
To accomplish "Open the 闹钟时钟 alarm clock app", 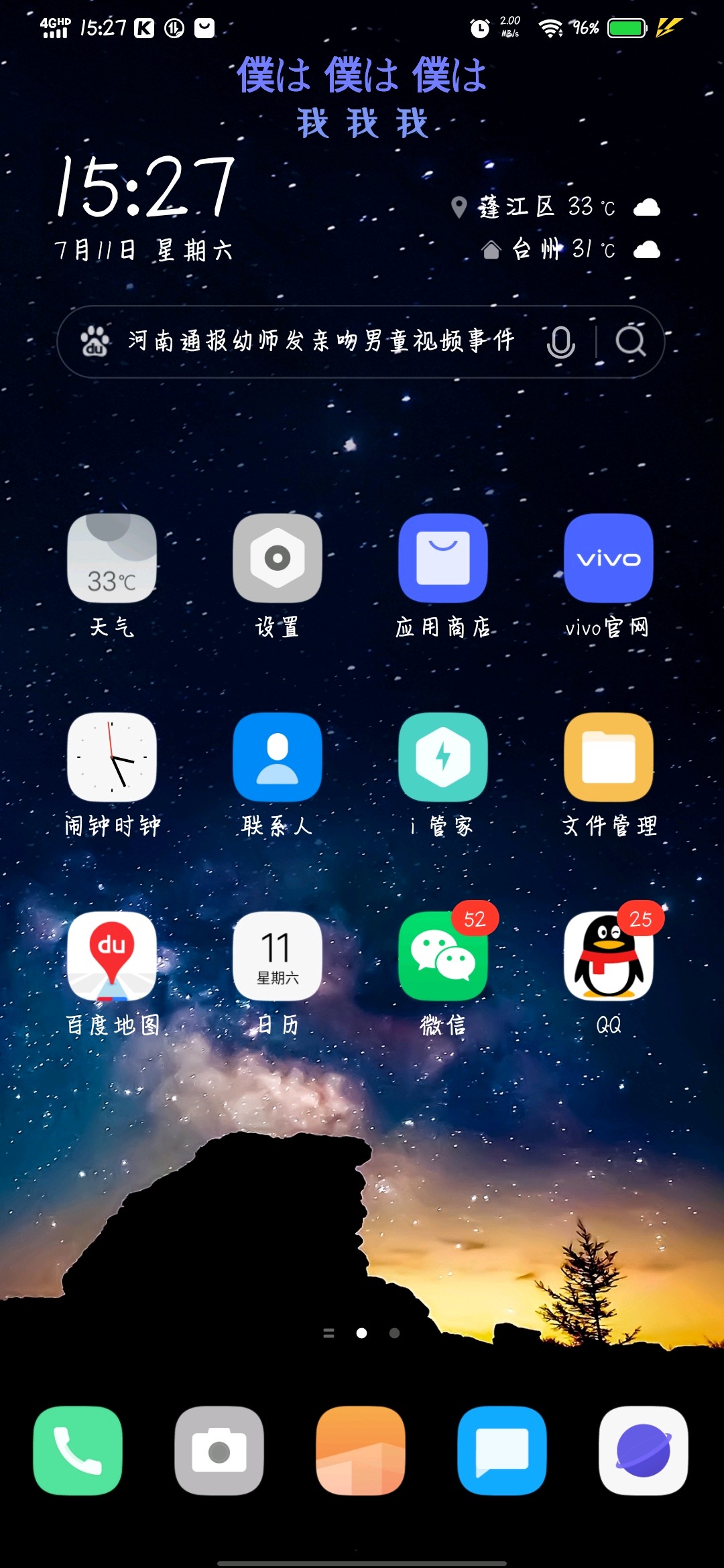I will [x=112, y=759].
